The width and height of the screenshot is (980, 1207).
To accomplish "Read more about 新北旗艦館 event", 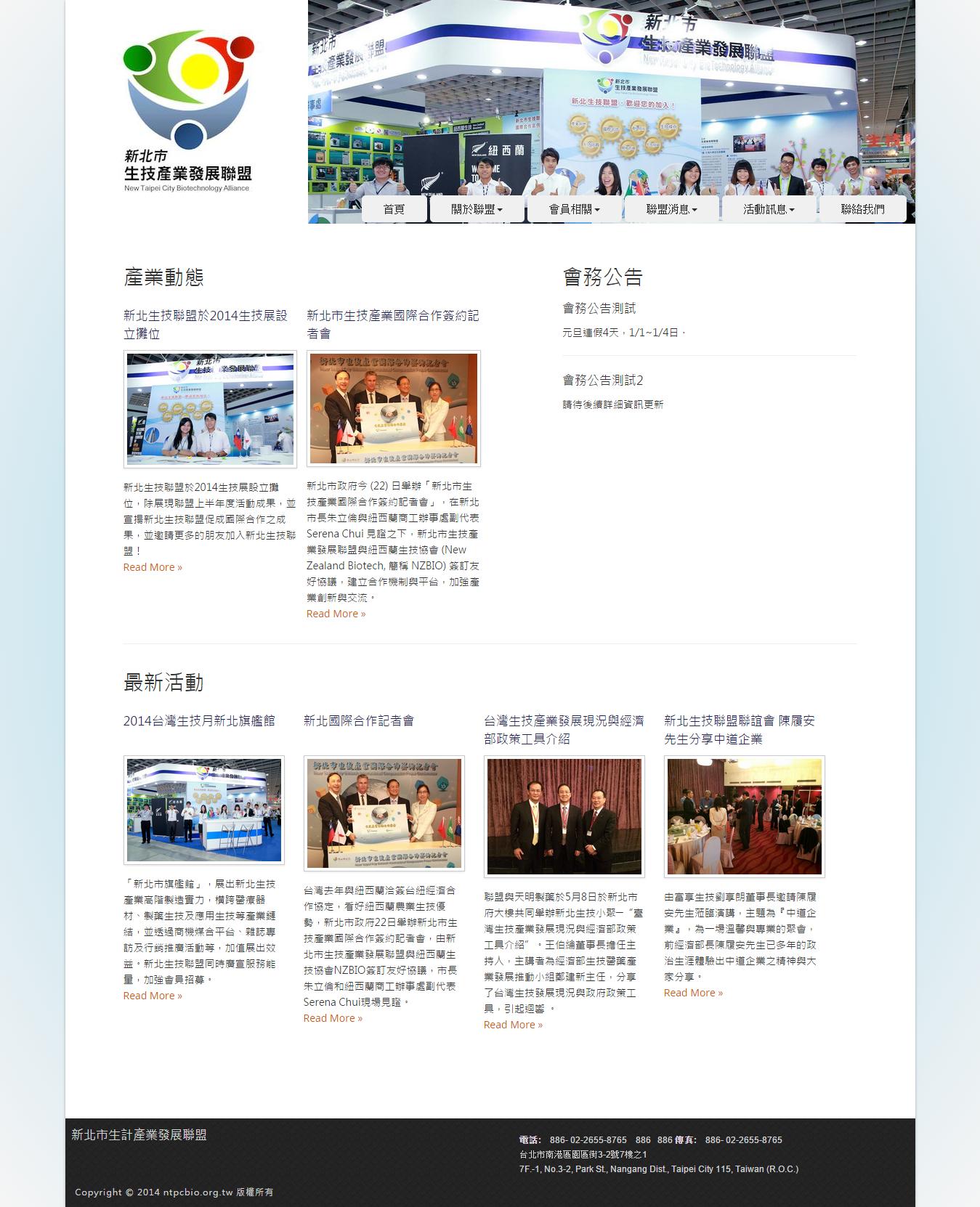I will 153,996.
